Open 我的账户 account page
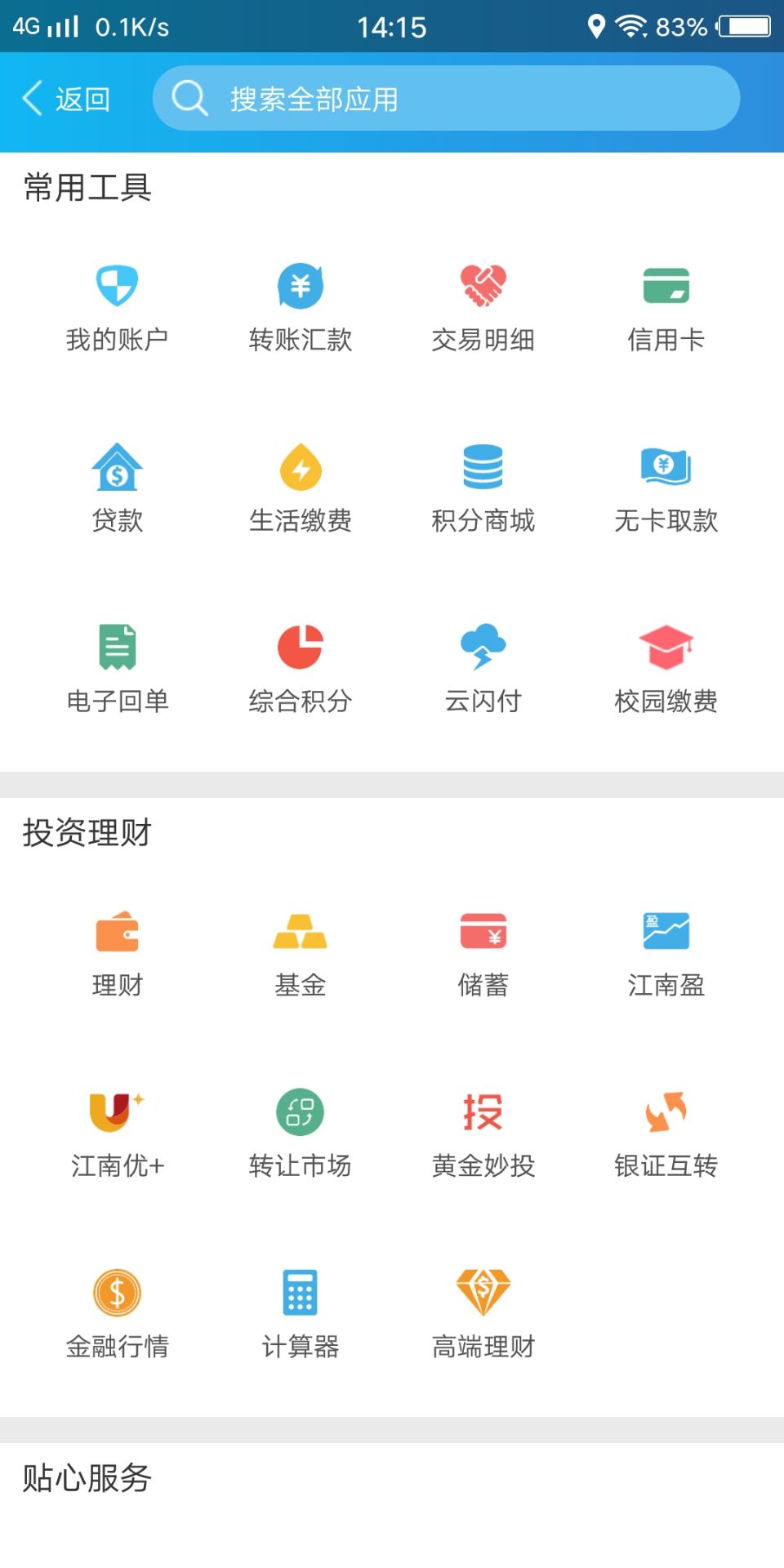 [x=118, y=306]
